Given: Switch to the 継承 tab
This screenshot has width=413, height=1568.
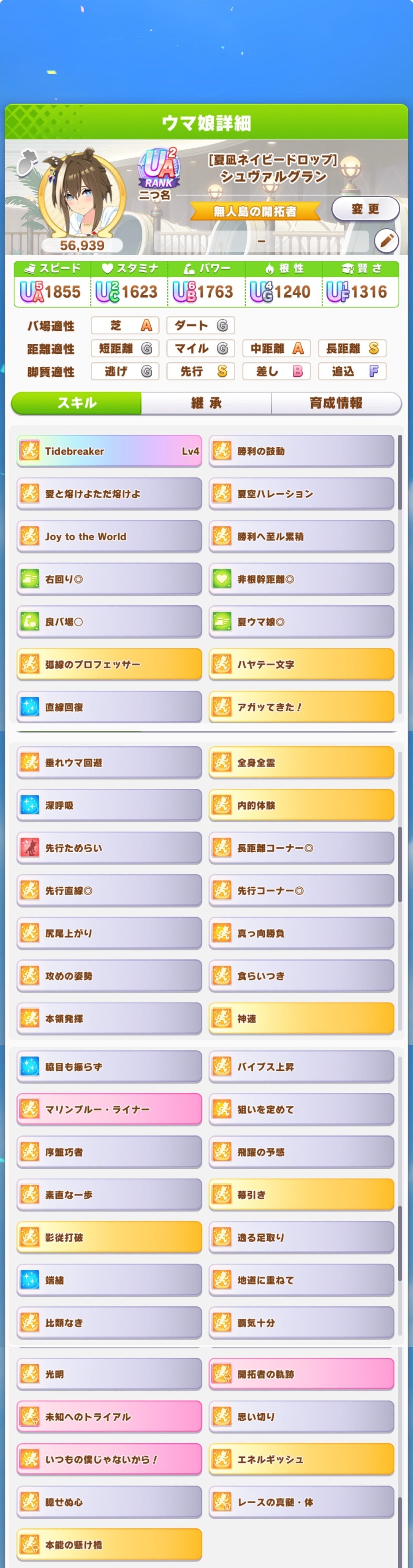Looking at the screenshot, I should tap(206, 403).
